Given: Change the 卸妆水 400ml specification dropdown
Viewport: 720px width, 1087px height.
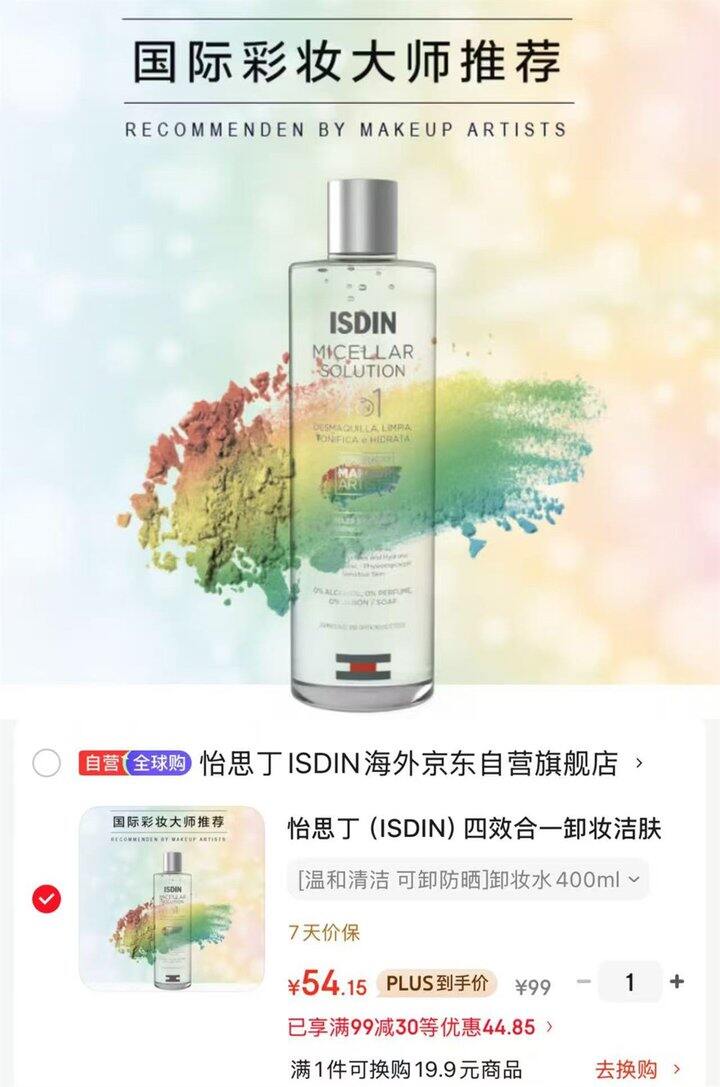Looking at the screenshot, I should pos(468,880).
